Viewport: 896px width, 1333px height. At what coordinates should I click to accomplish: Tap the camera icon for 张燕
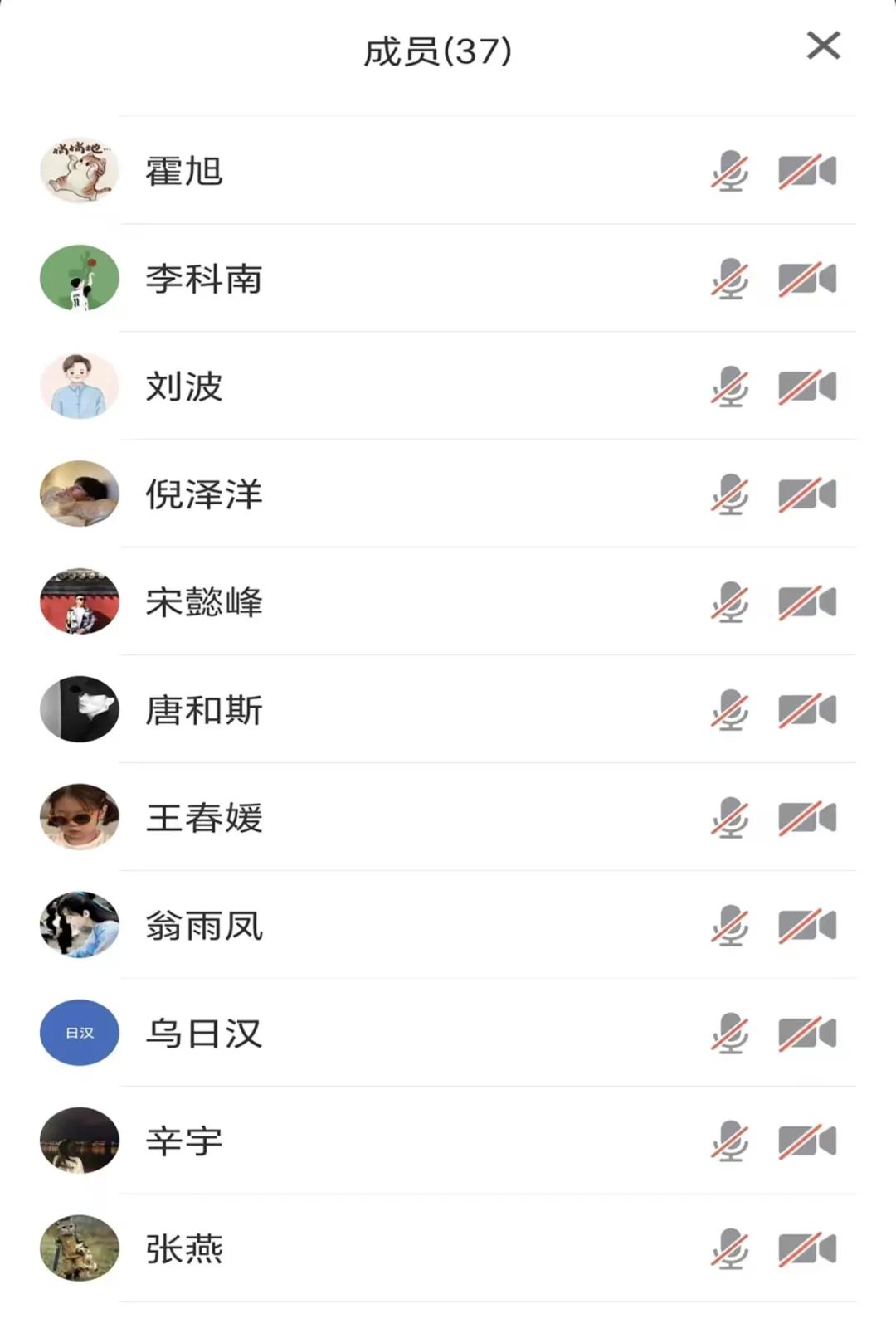point(806,1249)
